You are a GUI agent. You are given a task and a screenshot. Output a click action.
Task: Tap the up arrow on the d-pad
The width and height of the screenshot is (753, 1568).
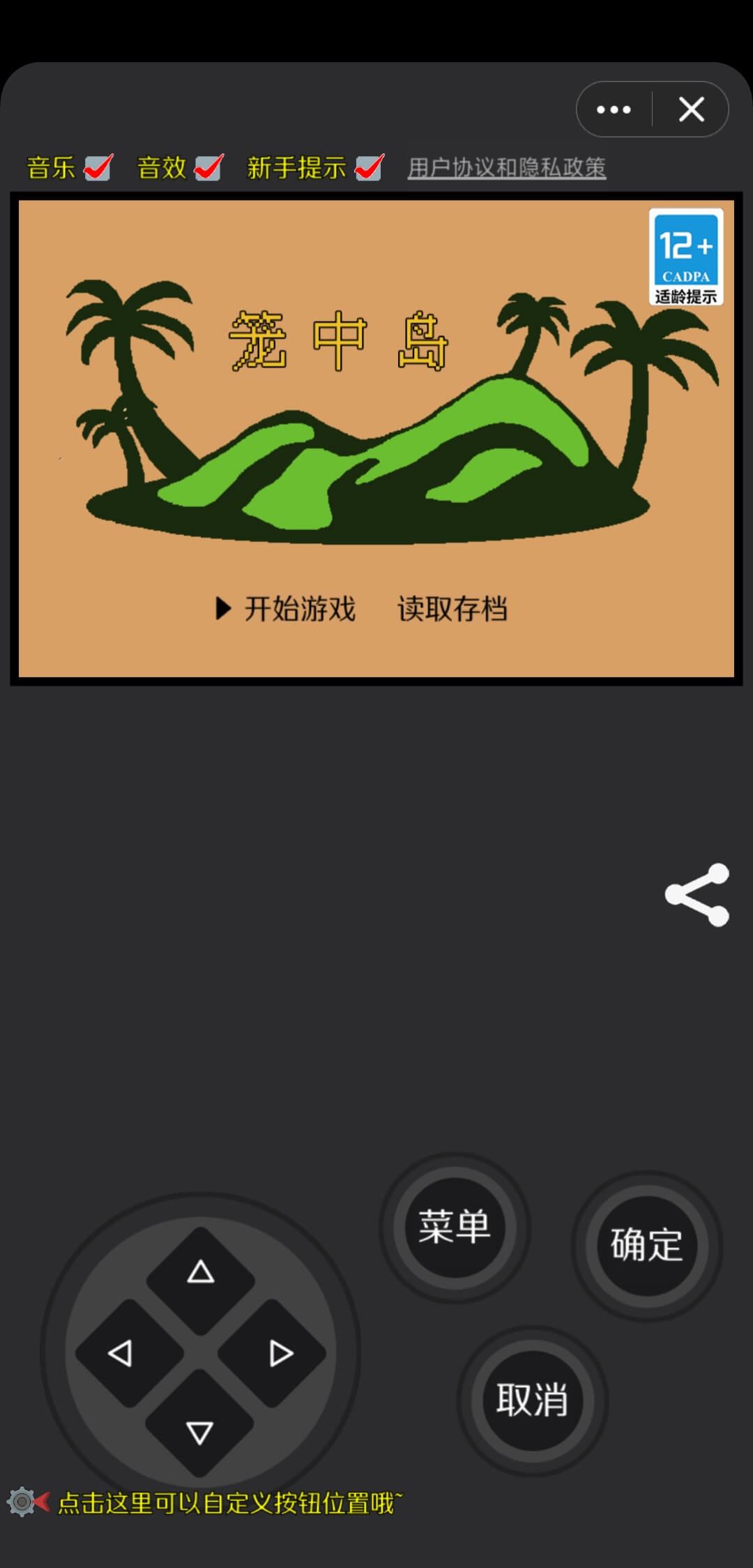[x=200, y=1279]
